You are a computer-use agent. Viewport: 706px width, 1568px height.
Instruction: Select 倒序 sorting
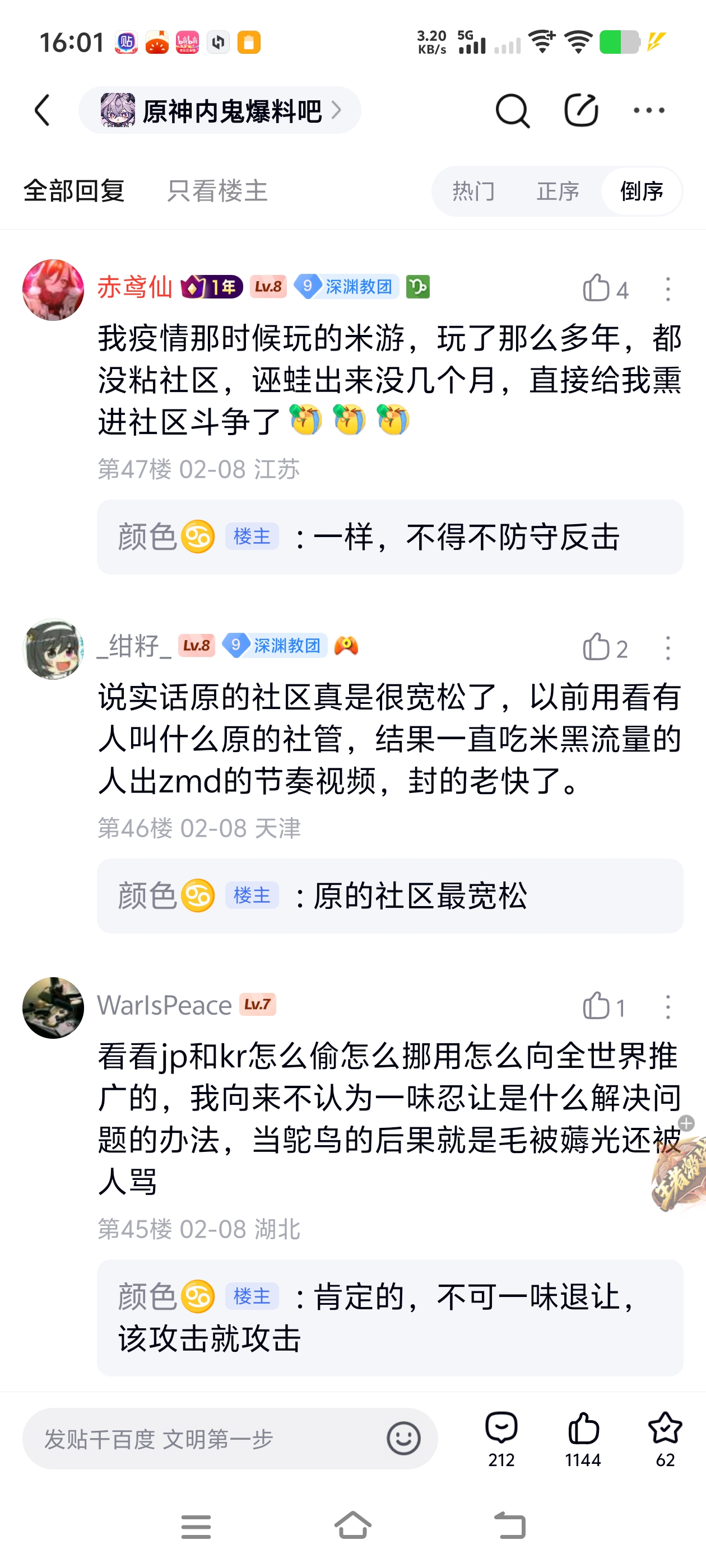[642, 191]
